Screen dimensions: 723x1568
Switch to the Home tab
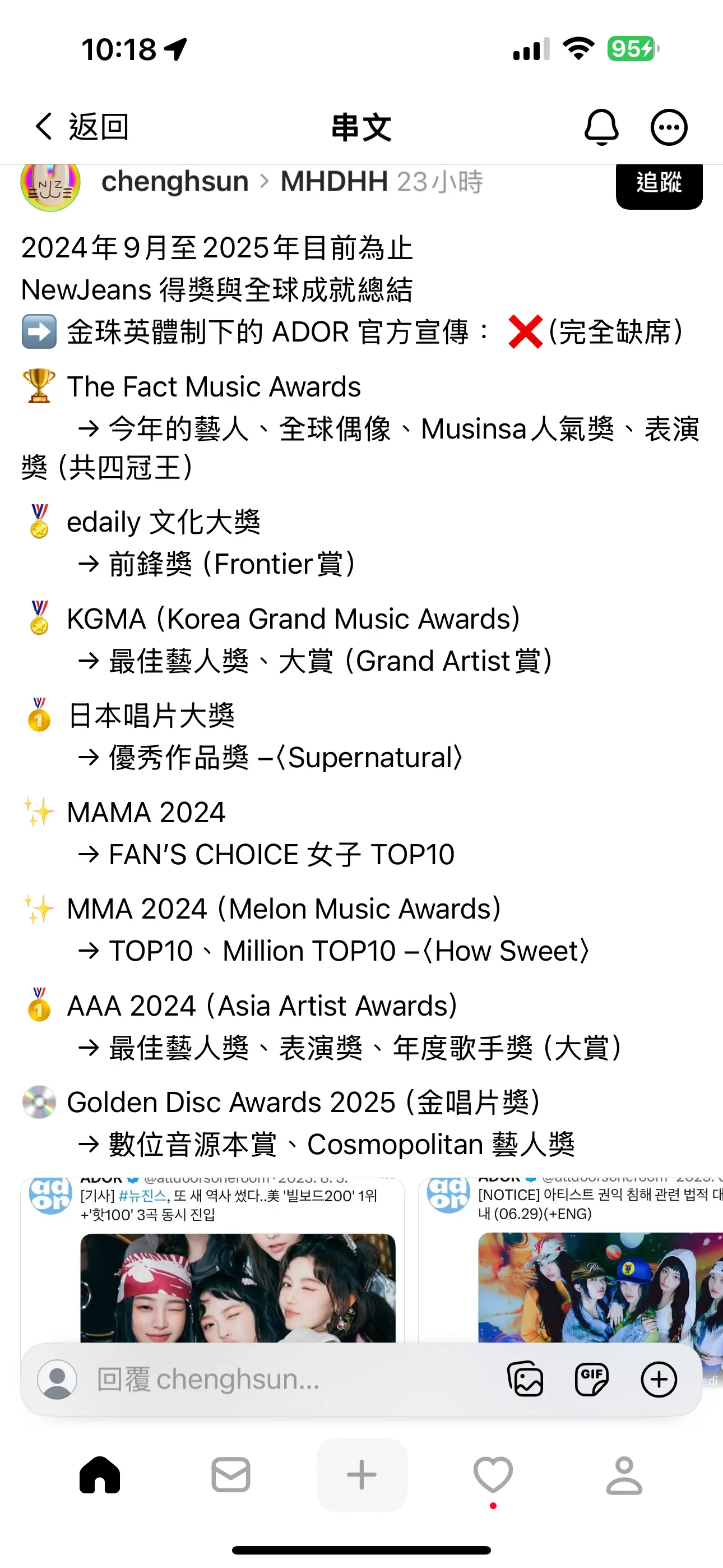[x=100, y=1474]
